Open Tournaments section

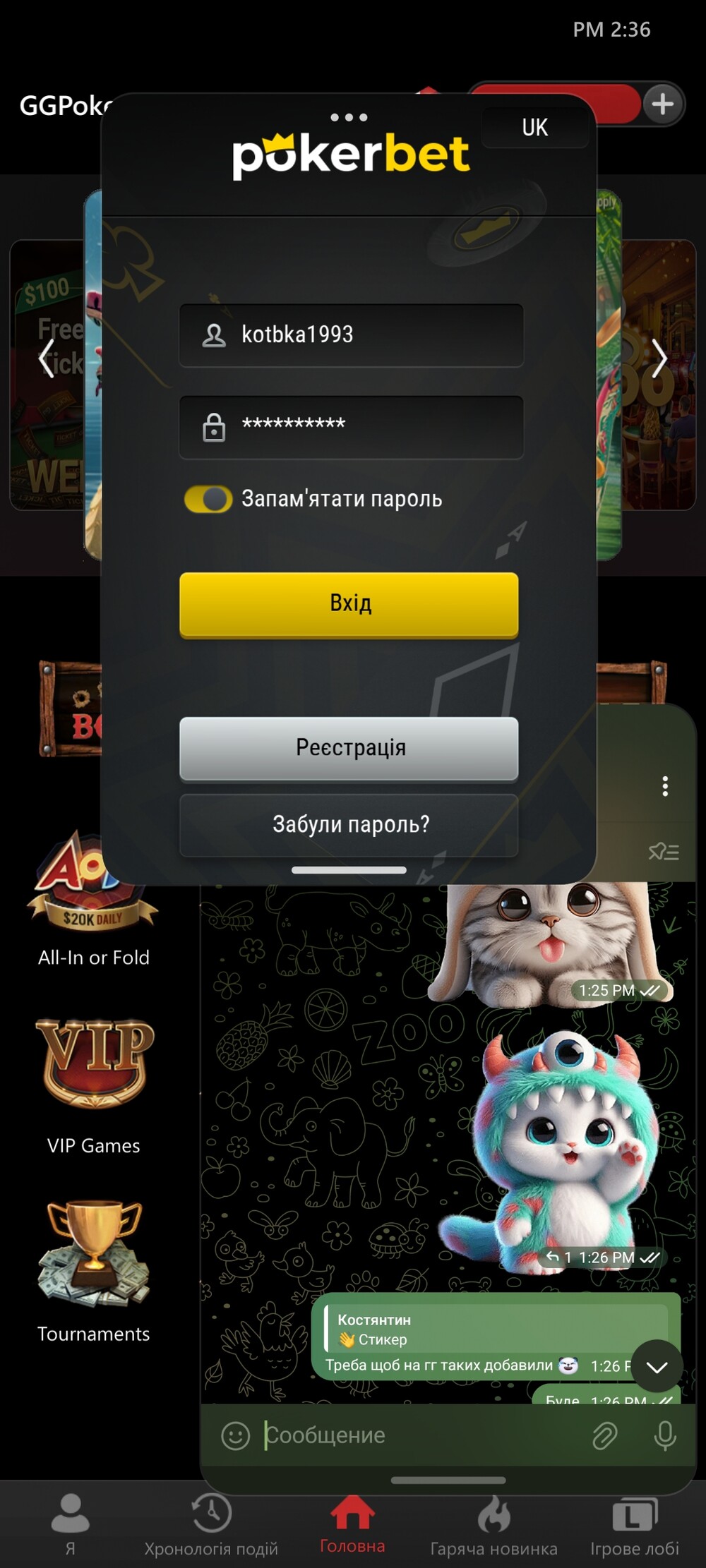(x=93, y=1270)
